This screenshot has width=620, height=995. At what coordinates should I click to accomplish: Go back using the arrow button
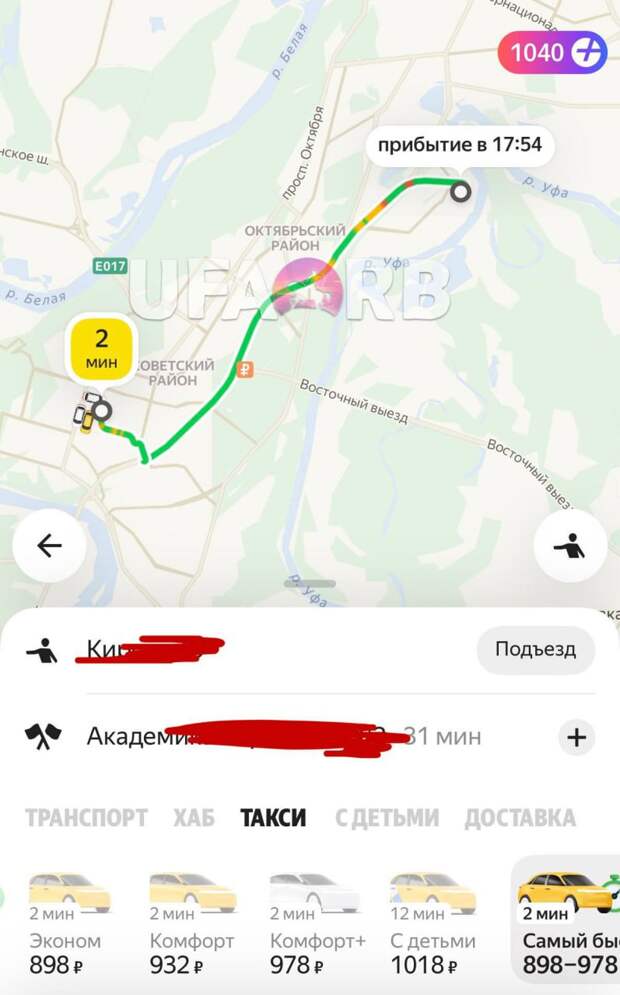(x=49, y=546)
